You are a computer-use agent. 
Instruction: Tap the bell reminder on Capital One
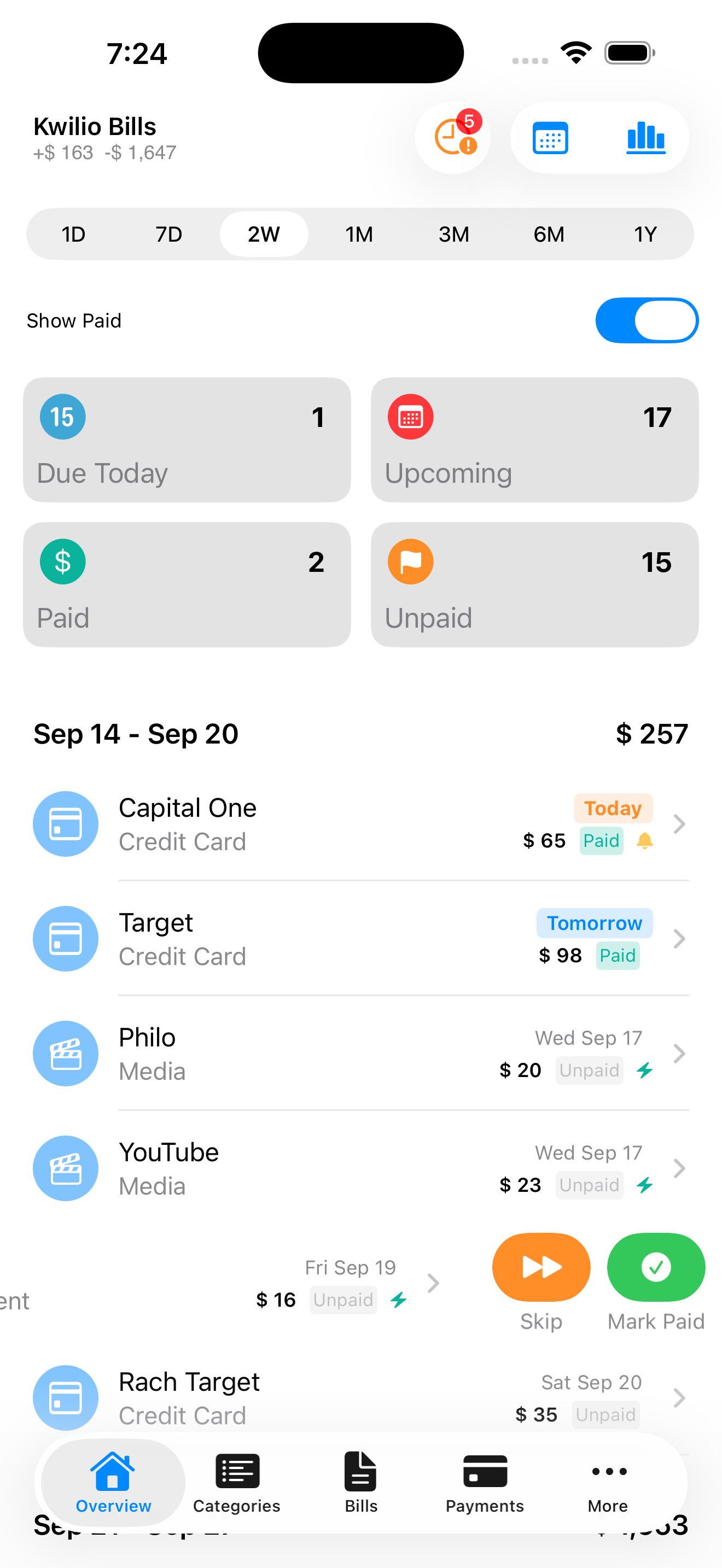tap(645, 841)
